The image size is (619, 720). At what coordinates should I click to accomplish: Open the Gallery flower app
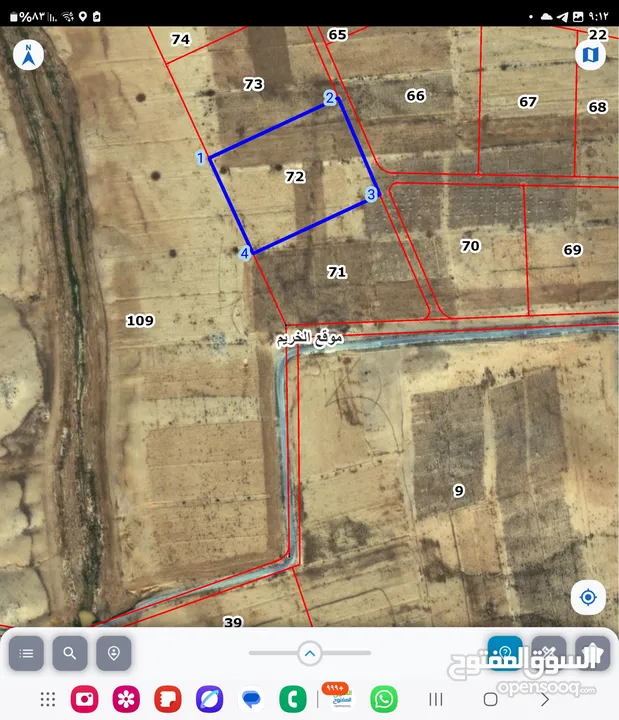126,699
